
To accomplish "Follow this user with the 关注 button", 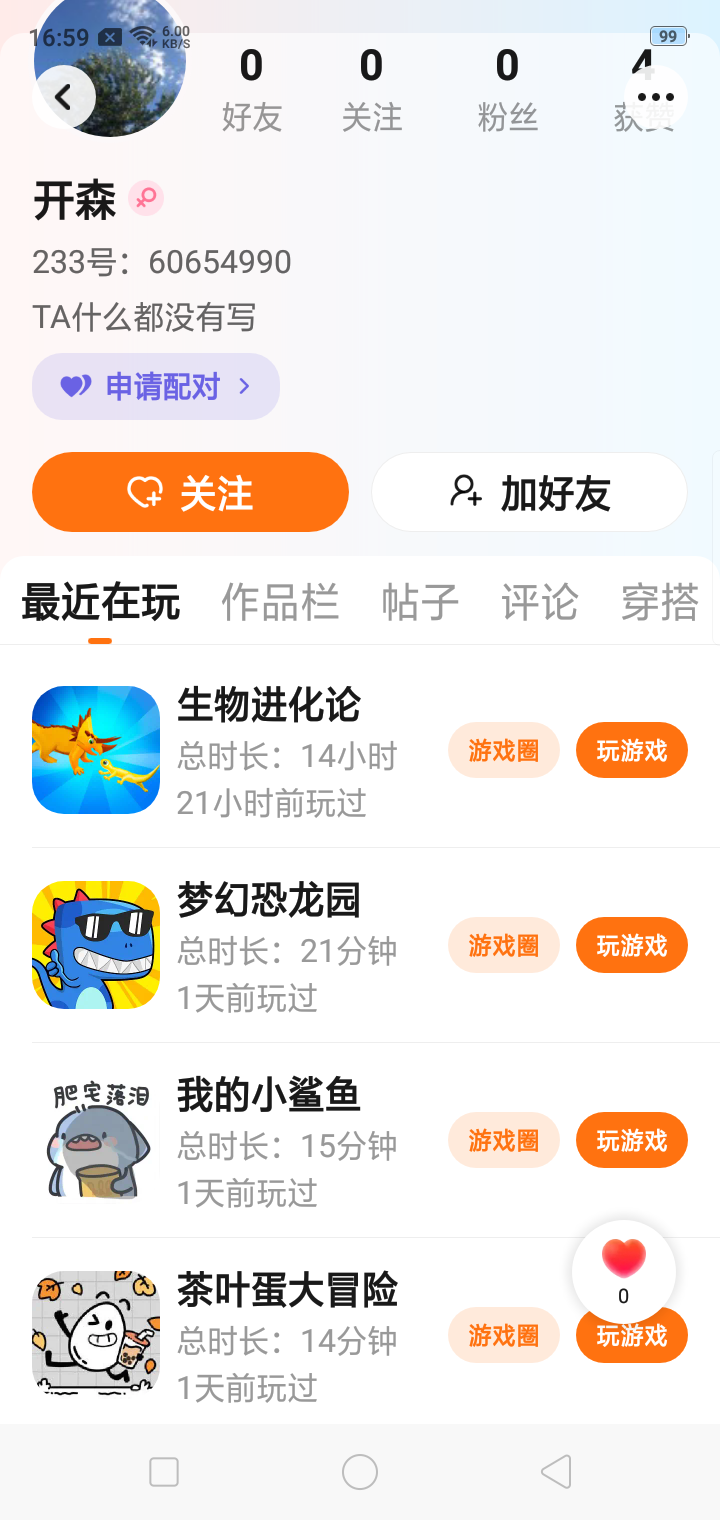I will tap(190, 492).
